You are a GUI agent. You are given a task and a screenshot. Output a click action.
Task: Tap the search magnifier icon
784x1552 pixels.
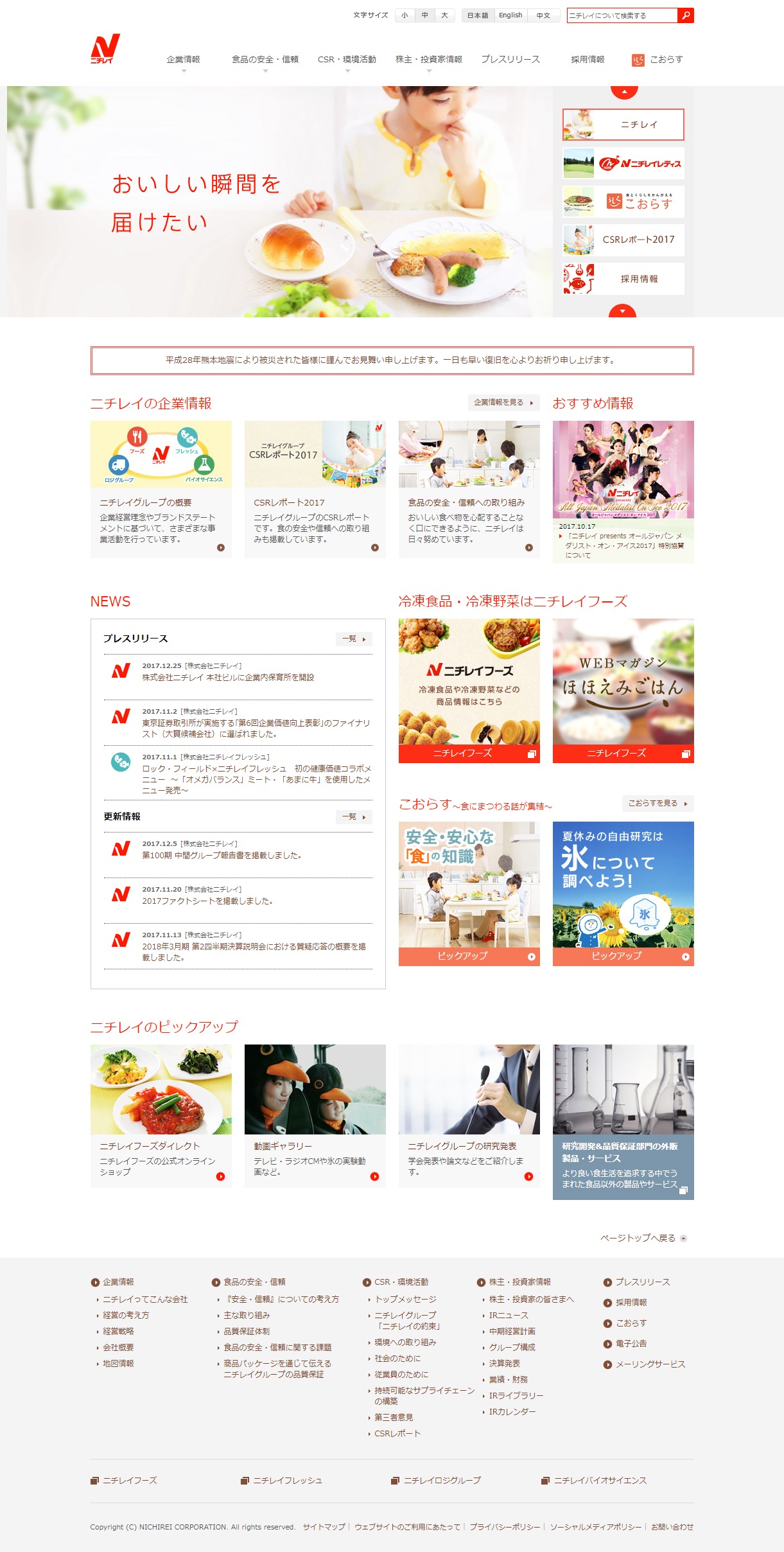(x=686, y=15)
